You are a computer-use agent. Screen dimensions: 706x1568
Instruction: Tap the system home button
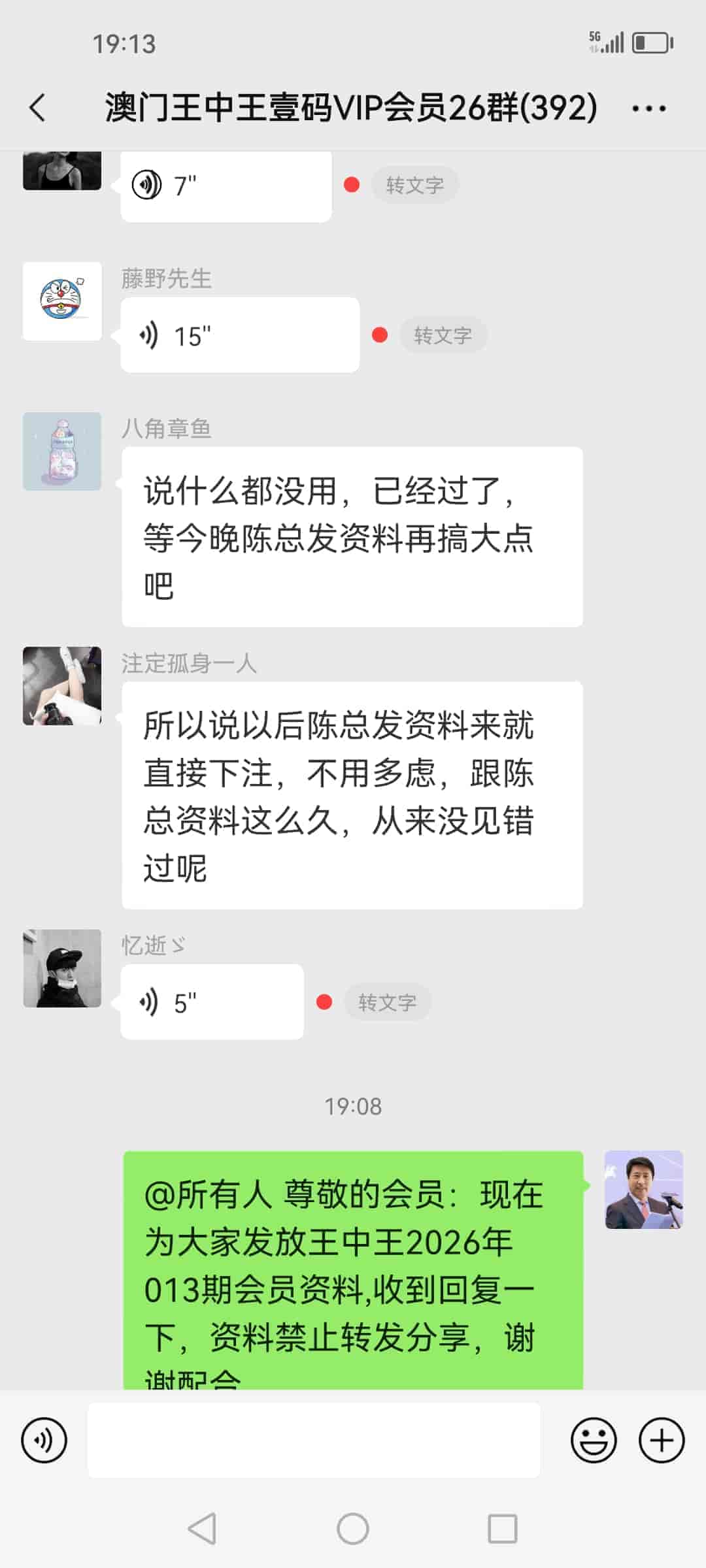click(353, 1529)
